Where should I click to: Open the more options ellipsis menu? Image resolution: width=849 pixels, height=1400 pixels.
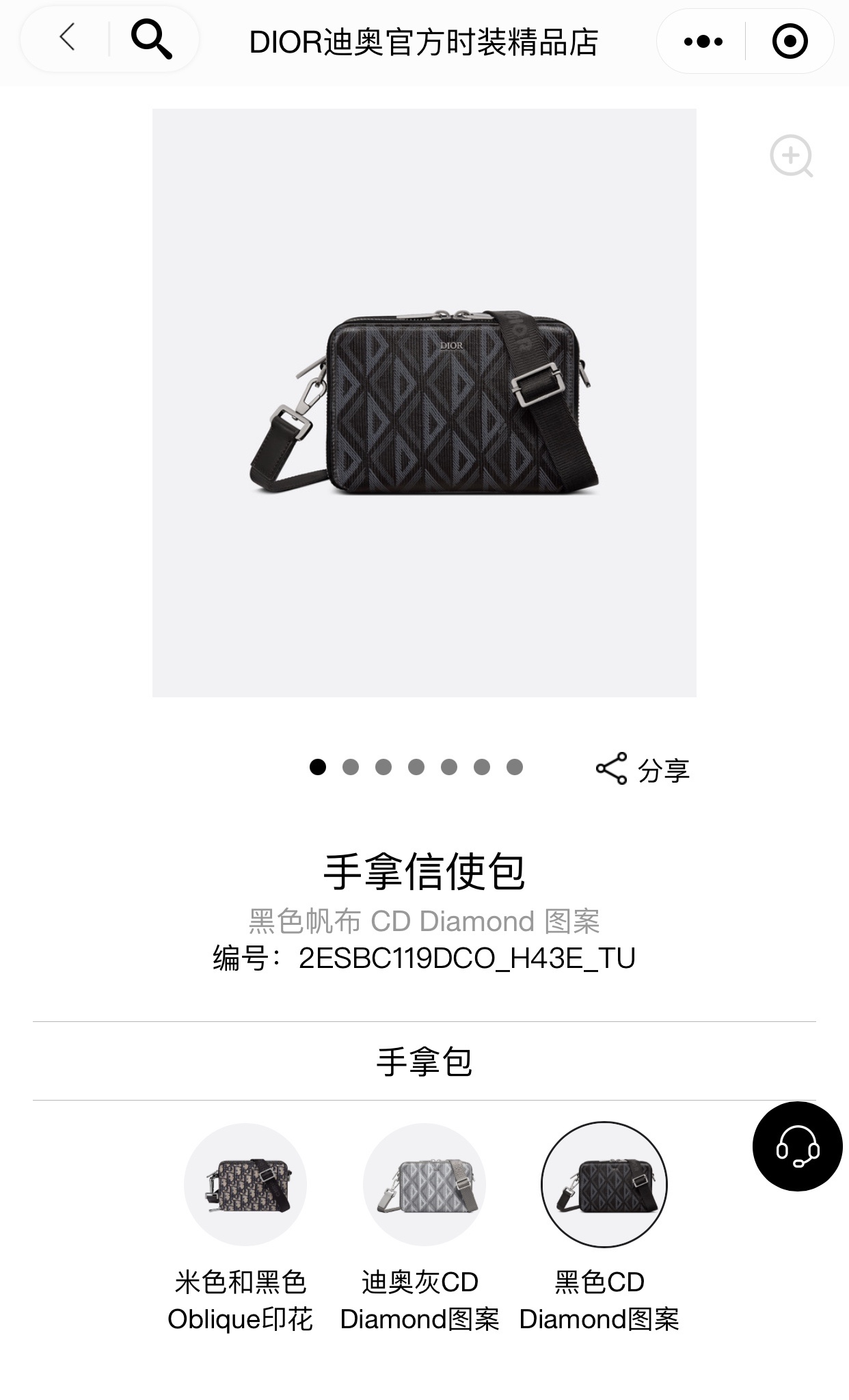pyautogui.click(x=703, y=41)
